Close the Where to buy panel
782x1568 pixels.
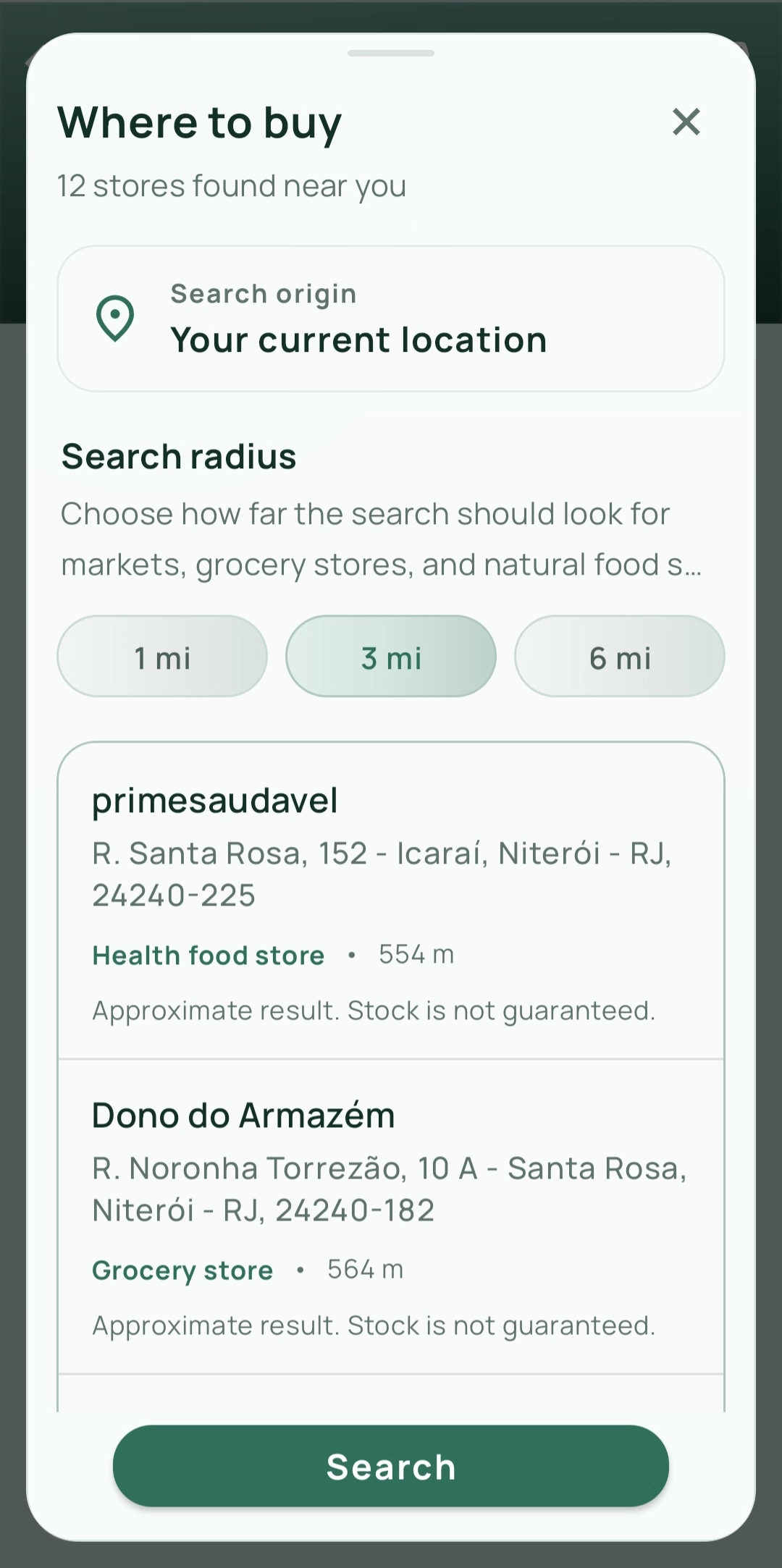click(x=686, y=122)
